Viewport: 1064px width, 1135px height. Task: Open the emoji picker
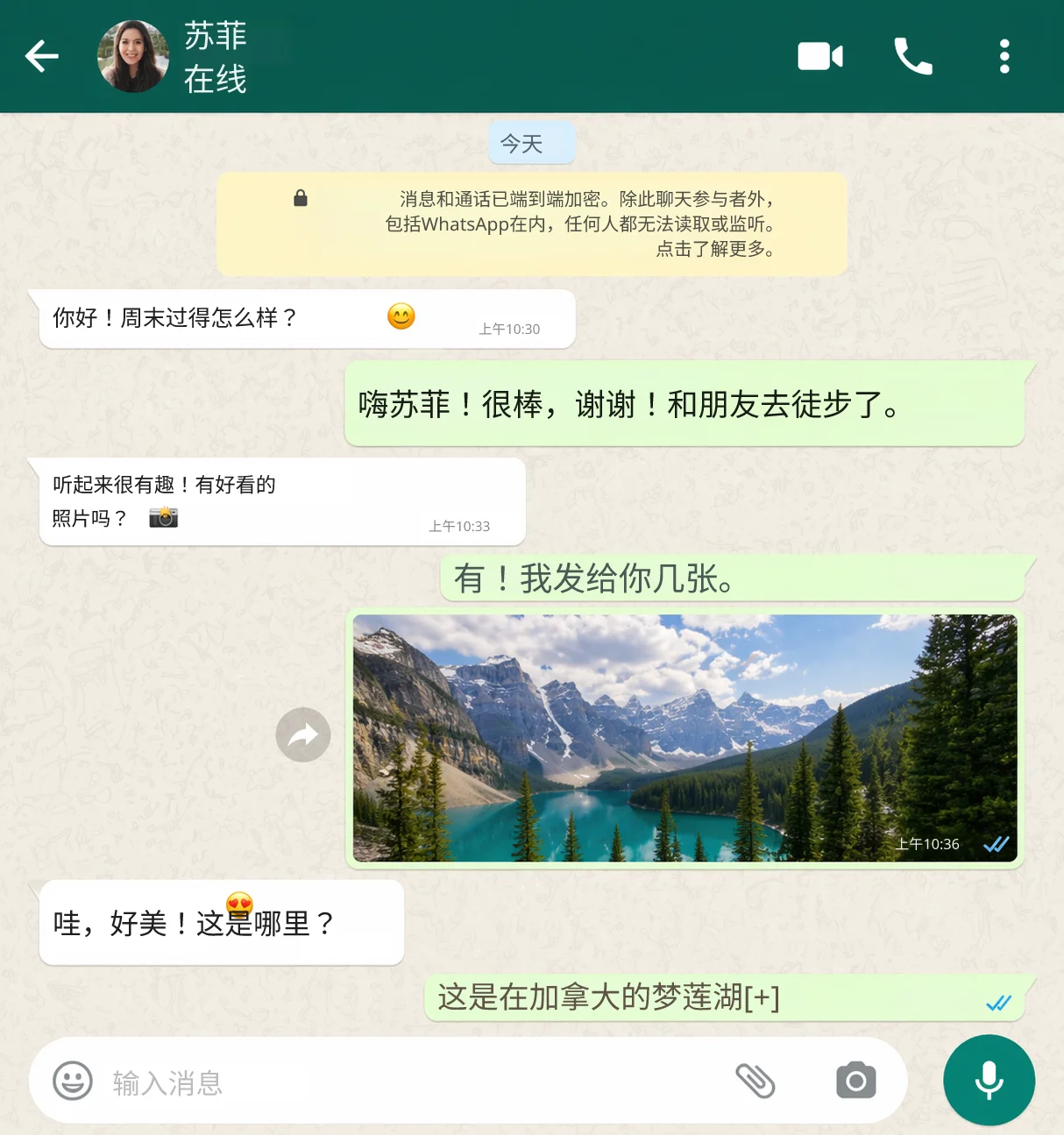click(x=71, y=1081)
